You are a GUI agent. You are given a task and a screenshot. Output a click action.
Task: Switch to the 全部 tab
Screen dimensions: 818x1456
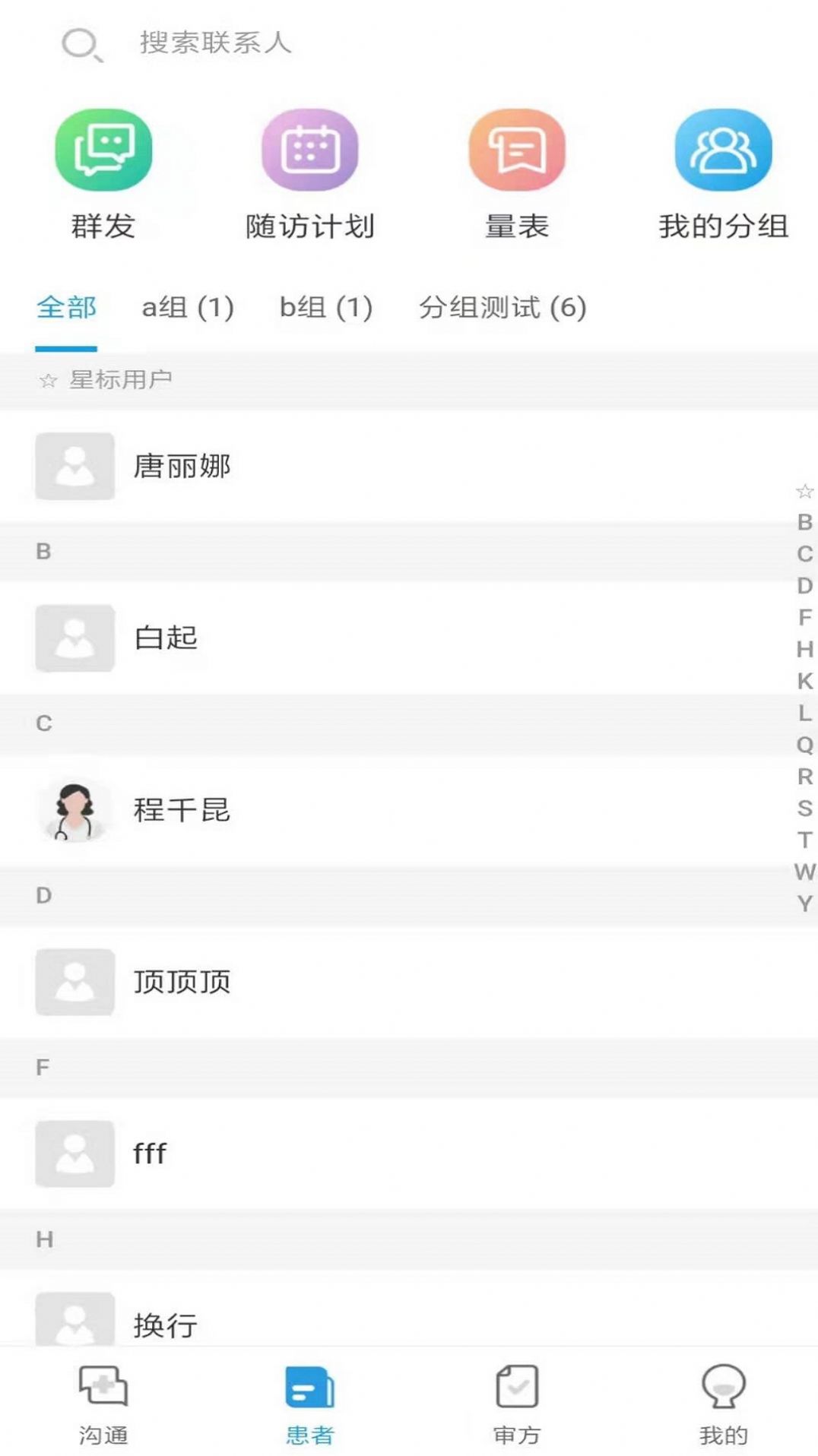pyautogui.click(x=66, y=309)
